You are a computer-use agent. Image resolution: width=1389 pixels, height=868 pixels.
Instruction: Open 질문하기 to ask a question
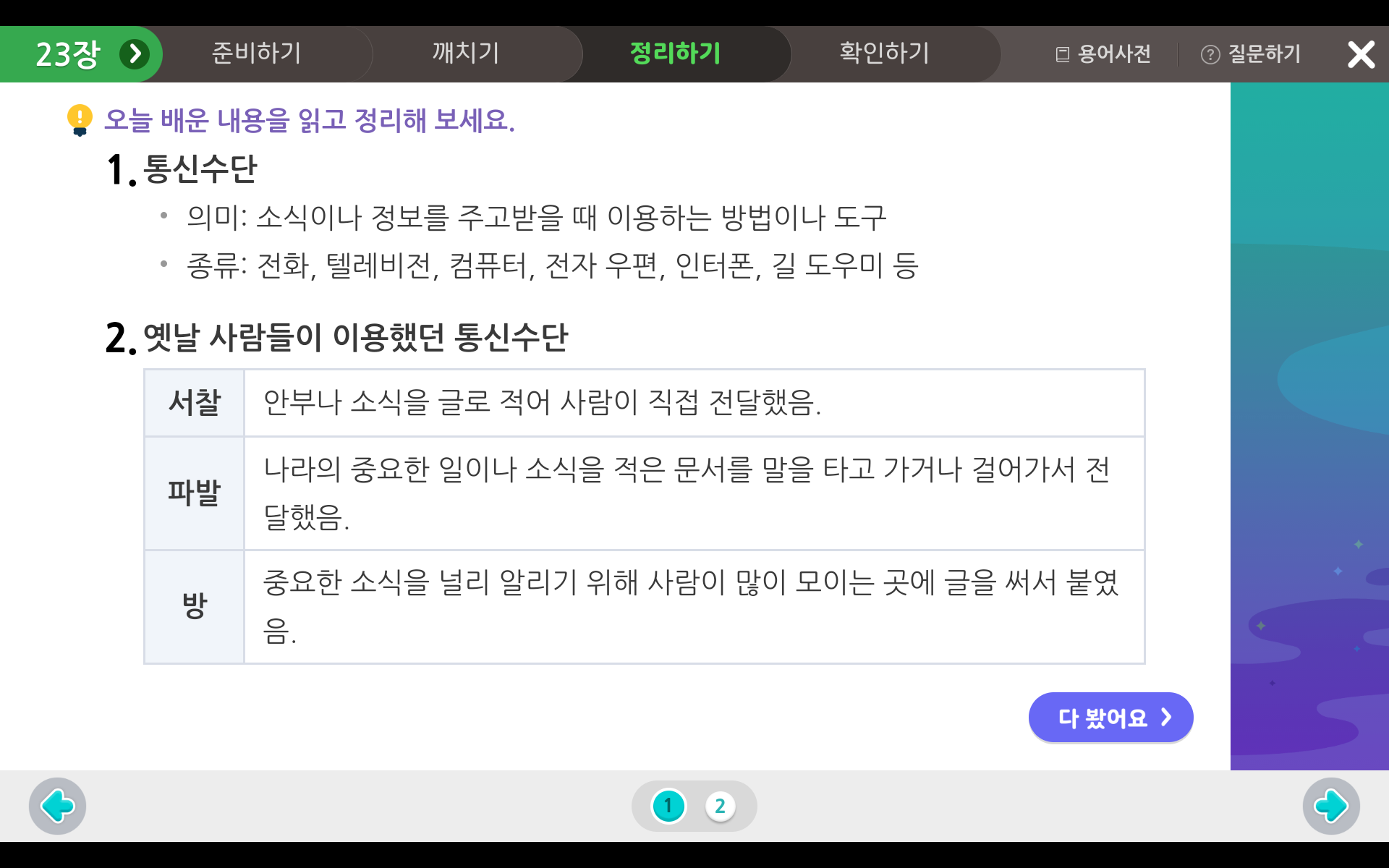click(x=1252, y=54)
